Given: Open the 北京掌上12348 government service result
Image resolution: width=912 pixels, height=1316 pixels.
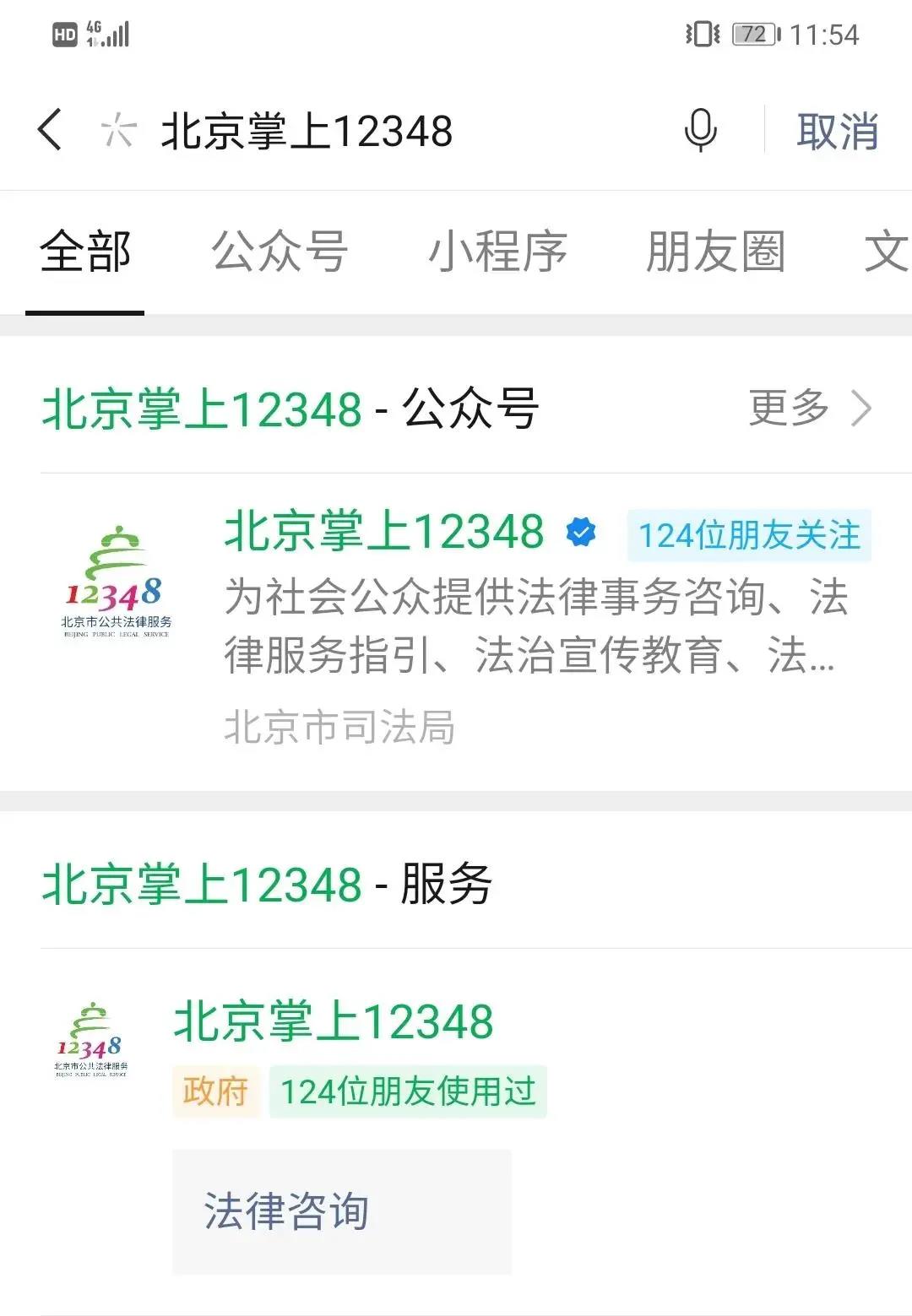Looking at the screenshot, I should tap(334, 1022).
